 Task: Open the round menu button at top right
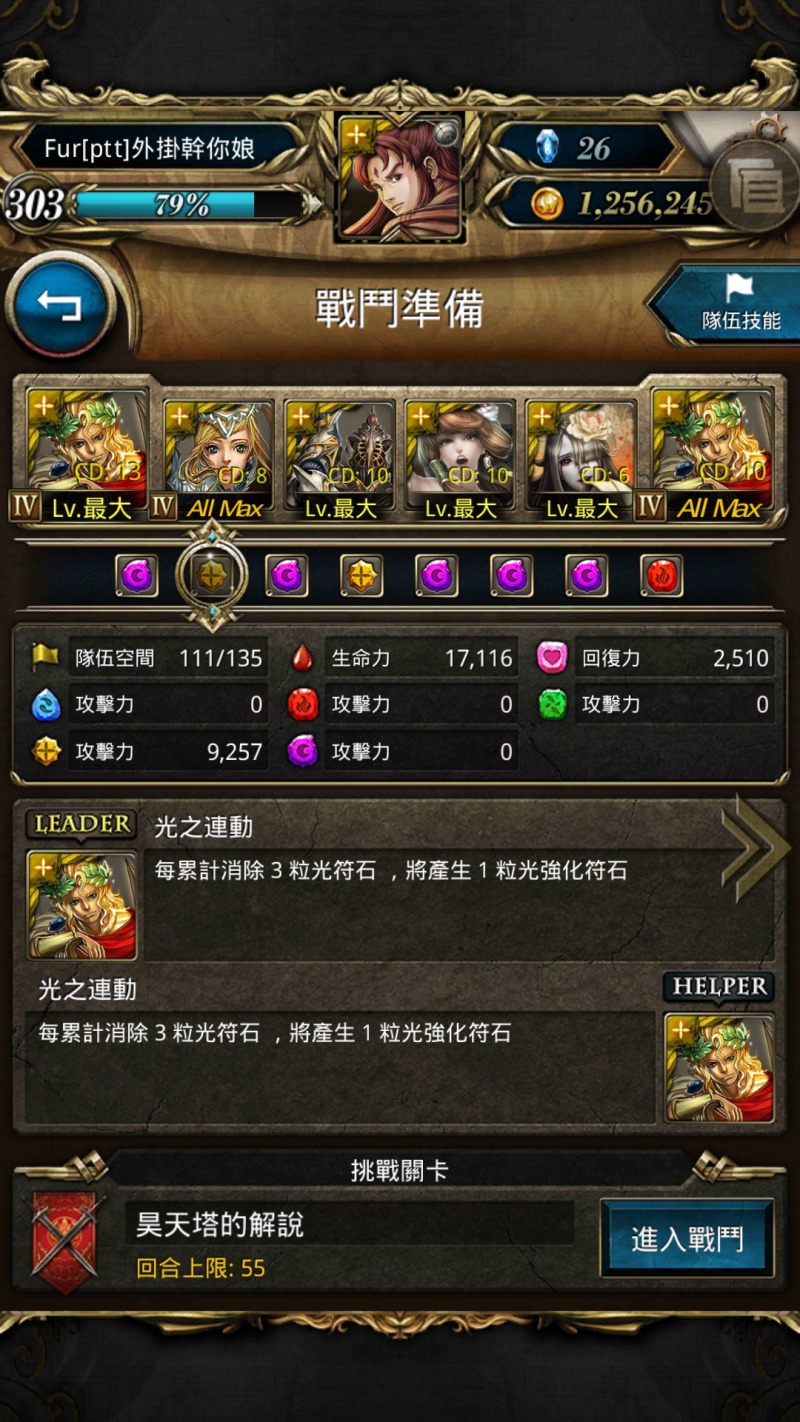pyautogui.click(x=756, y=184)
